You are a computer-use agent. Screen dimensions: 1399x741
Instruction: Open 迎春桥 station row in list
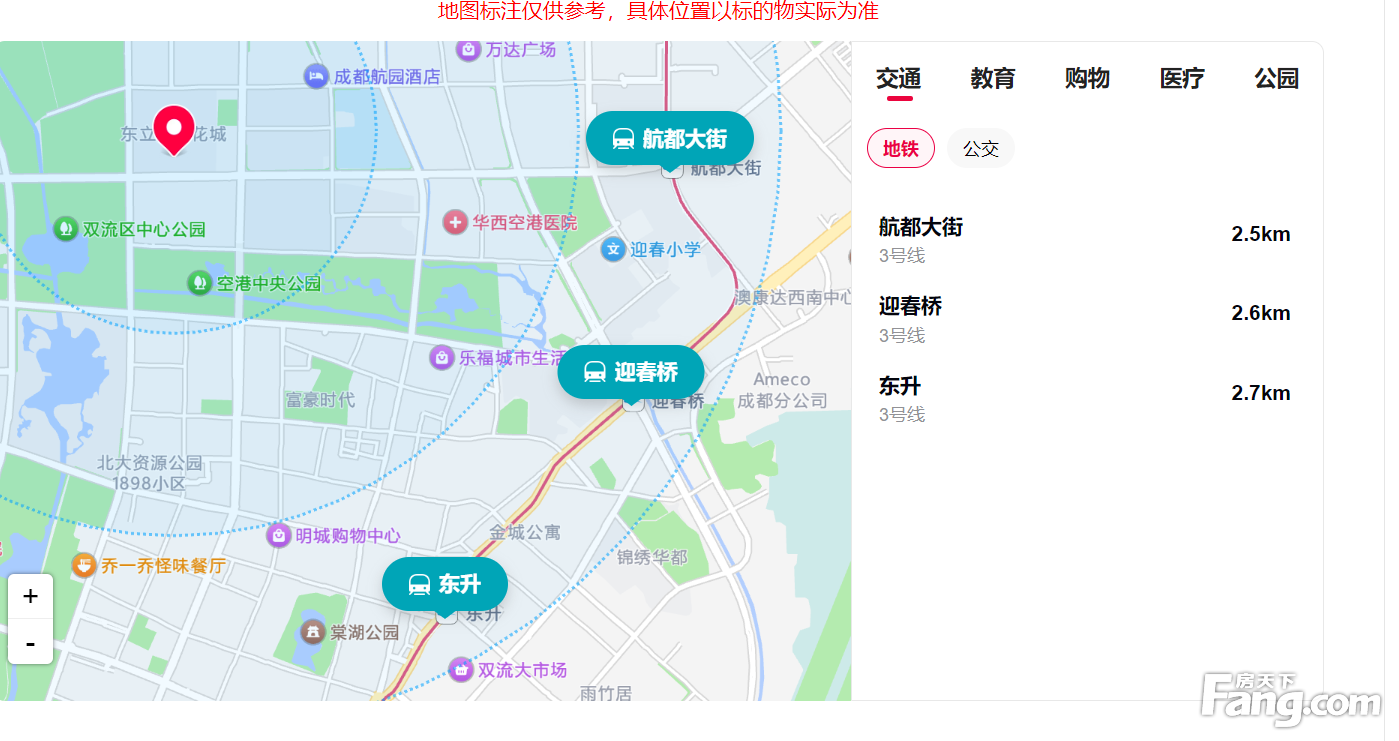point(1084,318)
